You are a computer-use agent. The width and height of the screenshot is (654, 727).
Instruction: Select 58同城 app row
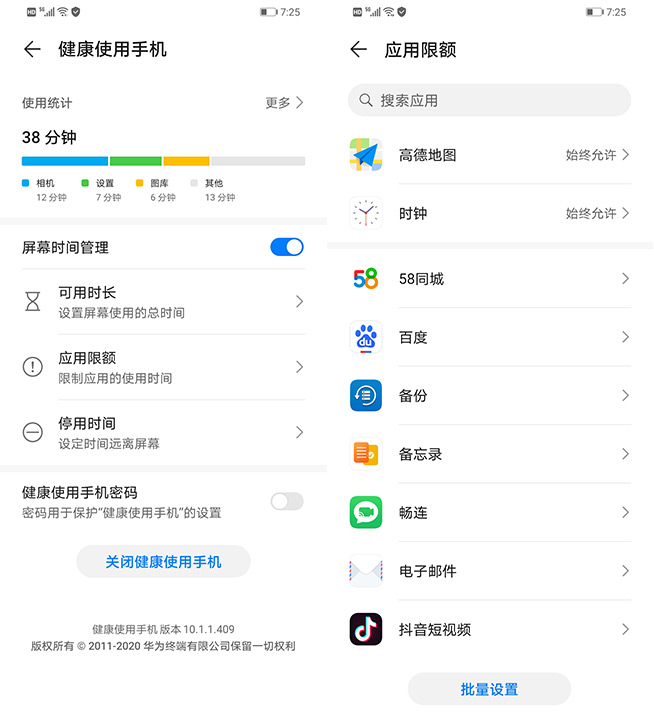click(489, 279)
